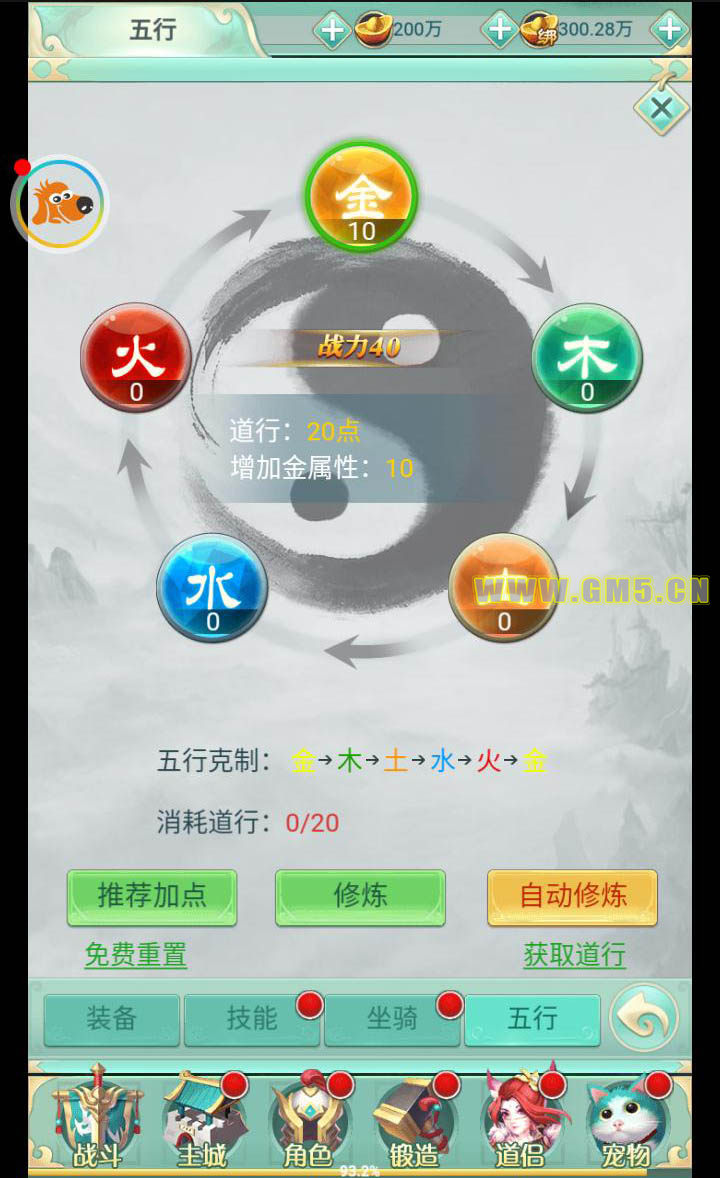This screenshot has height=1178, width=720.
Task: Open 宠物 in the bottom navigation
Action: (627, 1120)
